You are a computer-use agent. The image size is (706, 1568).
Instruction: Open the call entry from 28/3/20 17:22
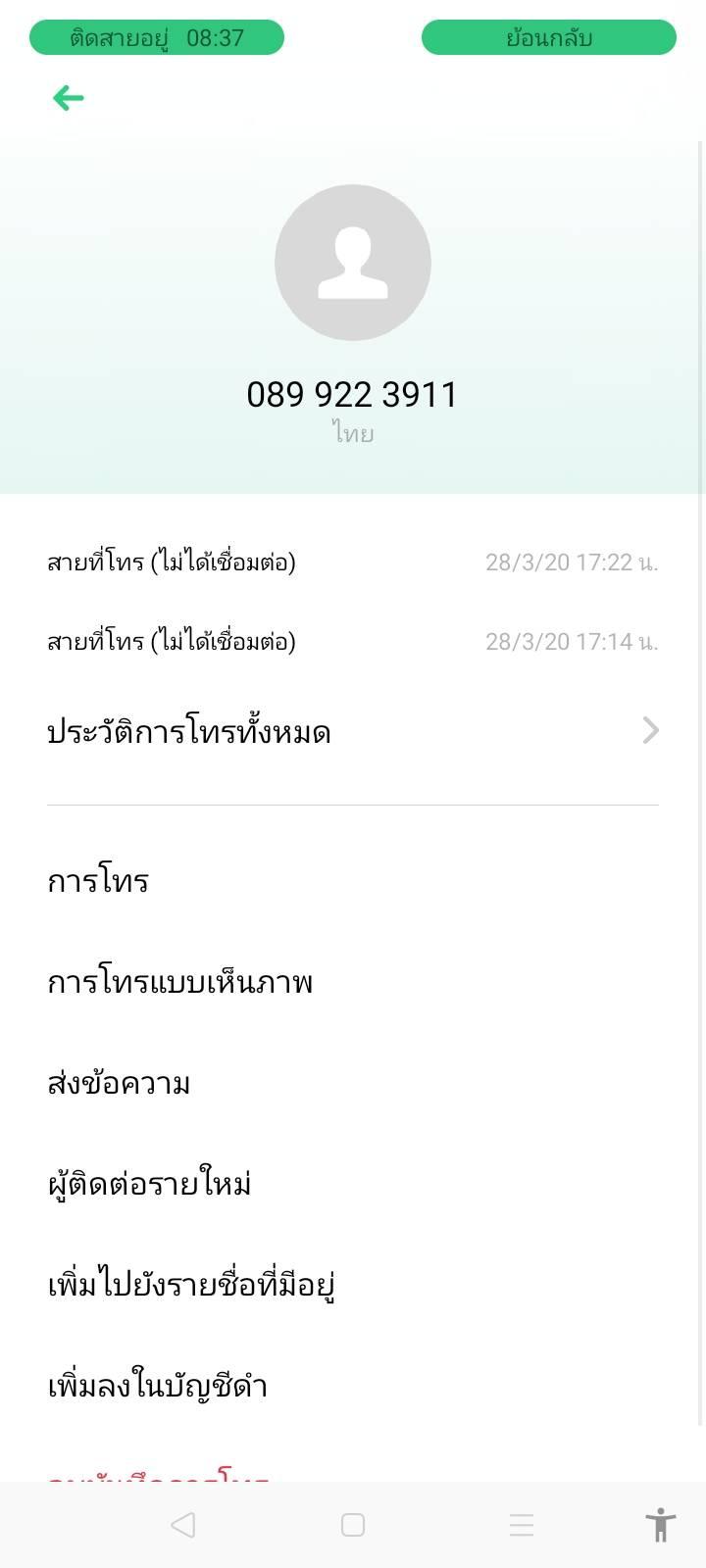click(x=352, y=562)
